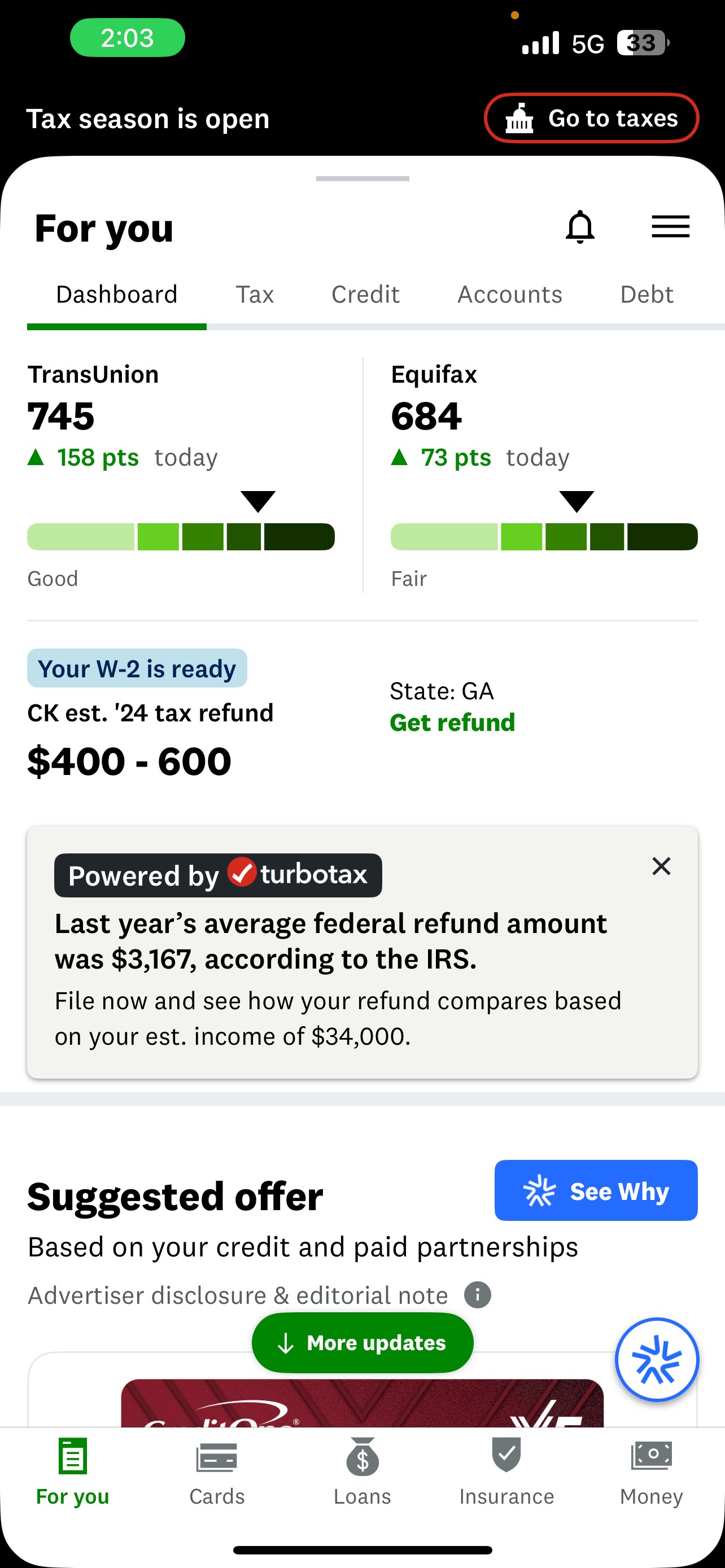The image size is (725, 1568).
Task: View TransUnion 745 score details
Action: coord(181,475)
